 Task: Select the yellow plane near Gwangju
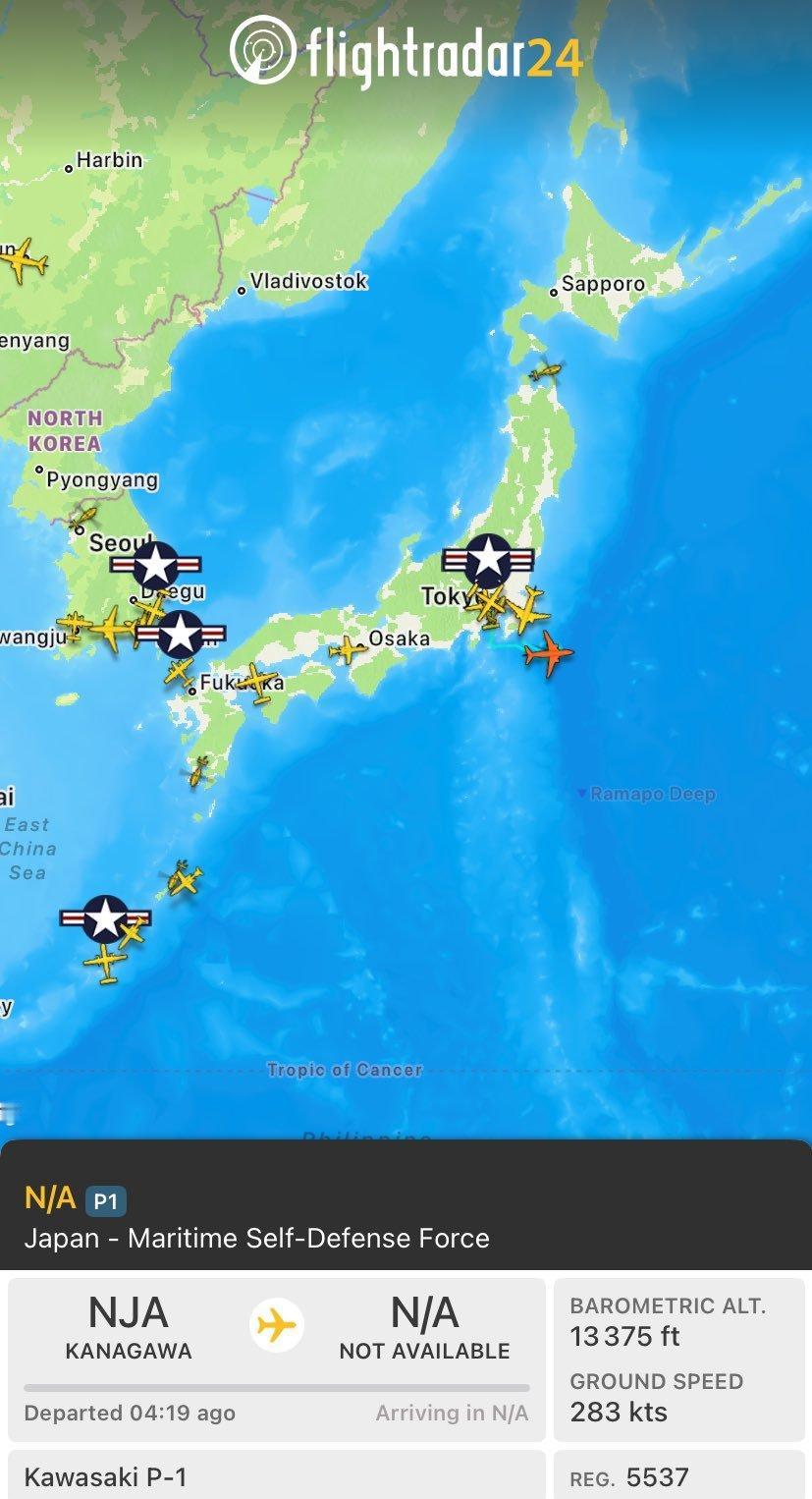click(77, 627)
